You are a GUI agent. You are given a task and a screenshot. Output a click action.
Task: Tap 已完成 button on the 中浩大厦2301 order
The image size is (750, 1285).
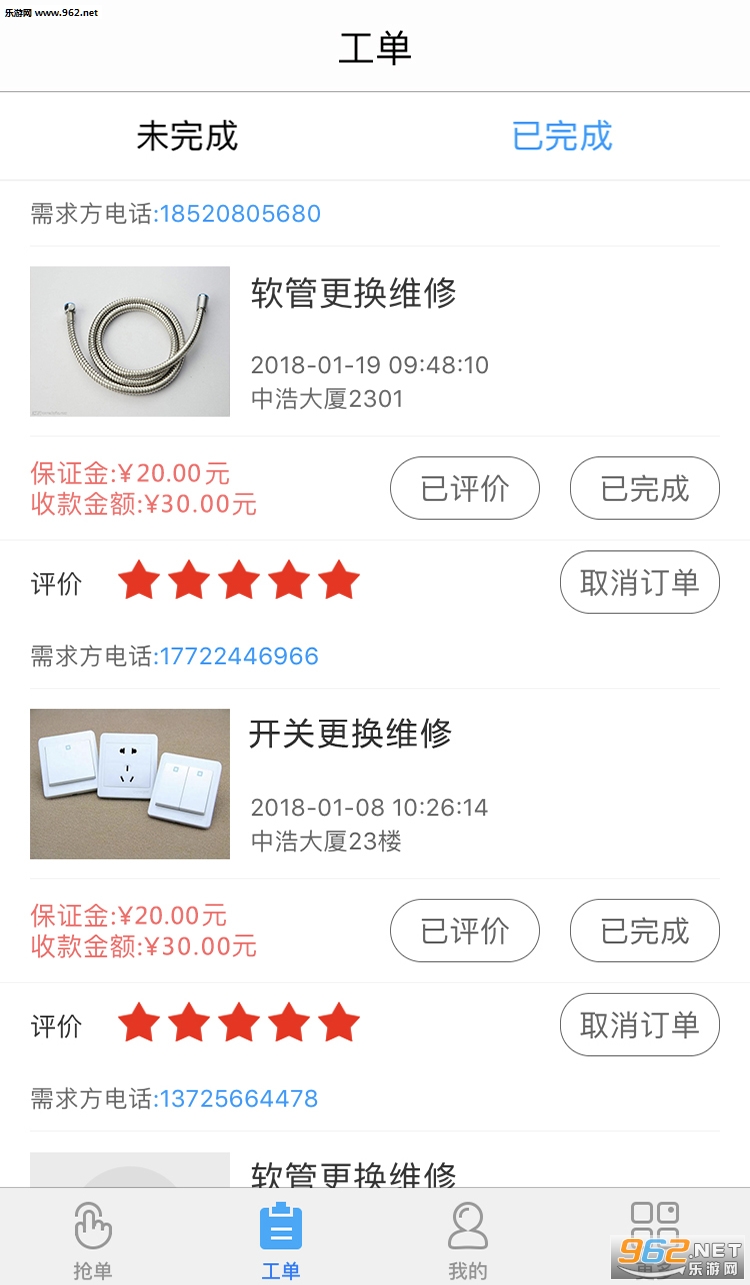644,488
